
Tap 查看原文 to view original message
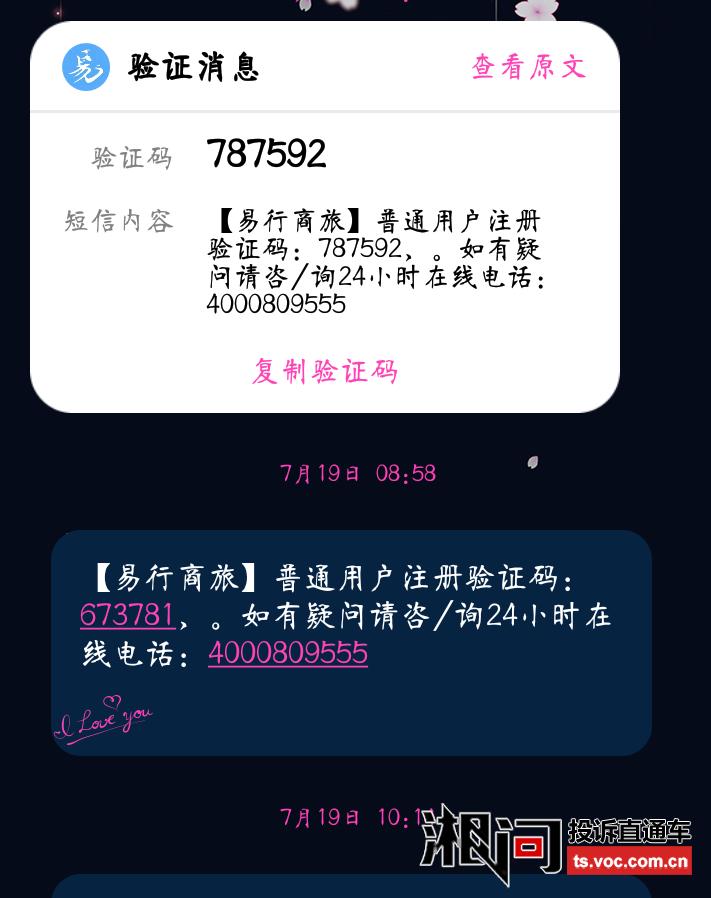(x=528, y=67)
